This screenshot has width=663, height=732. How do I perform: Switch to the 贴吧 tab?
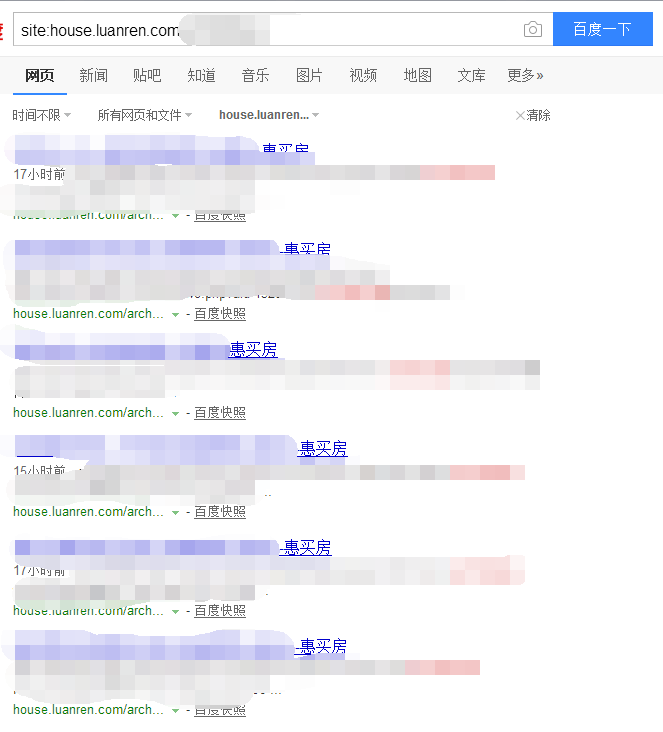click(147, 75)
